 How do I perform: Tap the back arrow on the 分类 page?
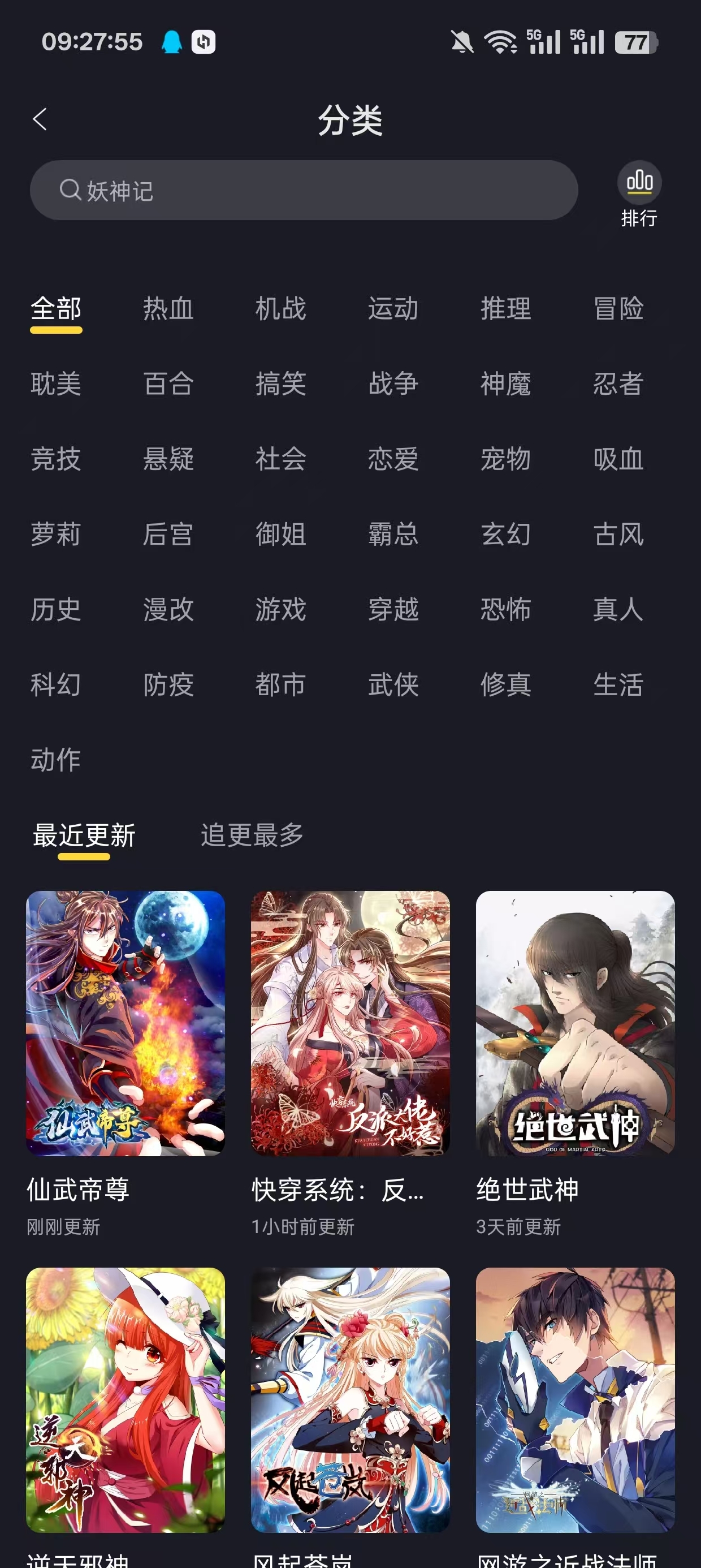pos(40,119)
